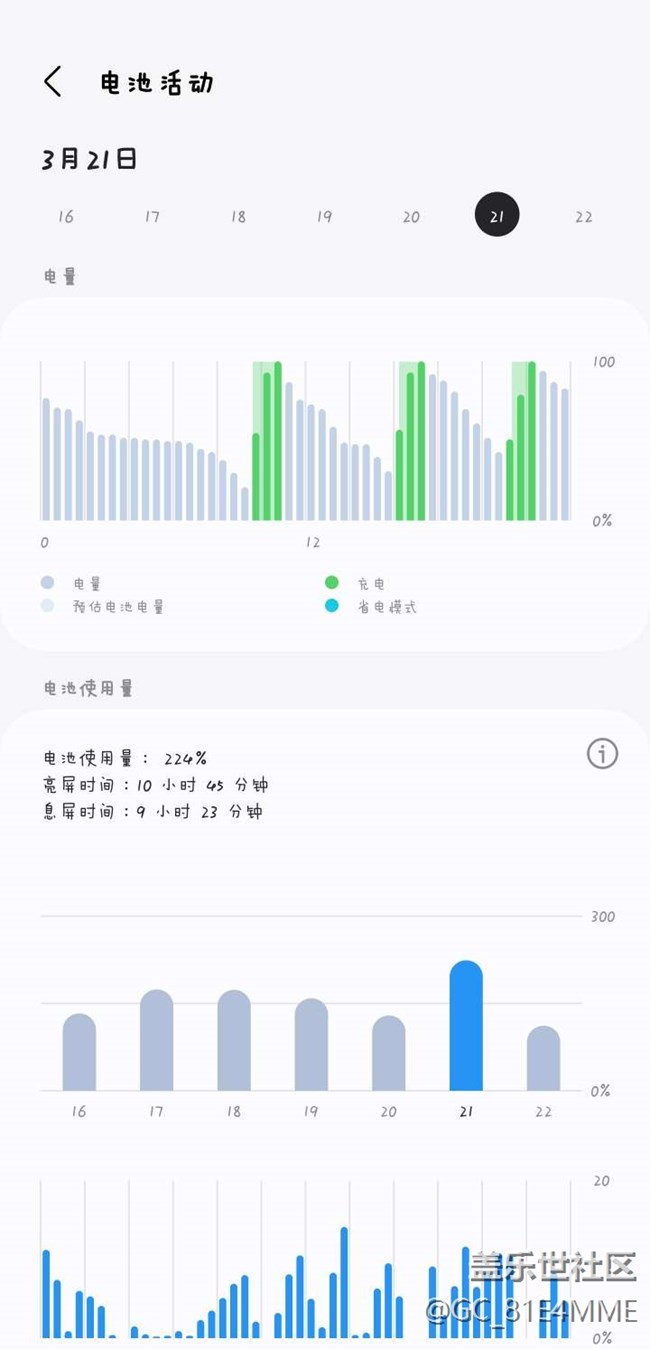The image size is (650, 1349).
Task: Choose the day 18 bar in usage chart
Action: tap(234, 1041)
